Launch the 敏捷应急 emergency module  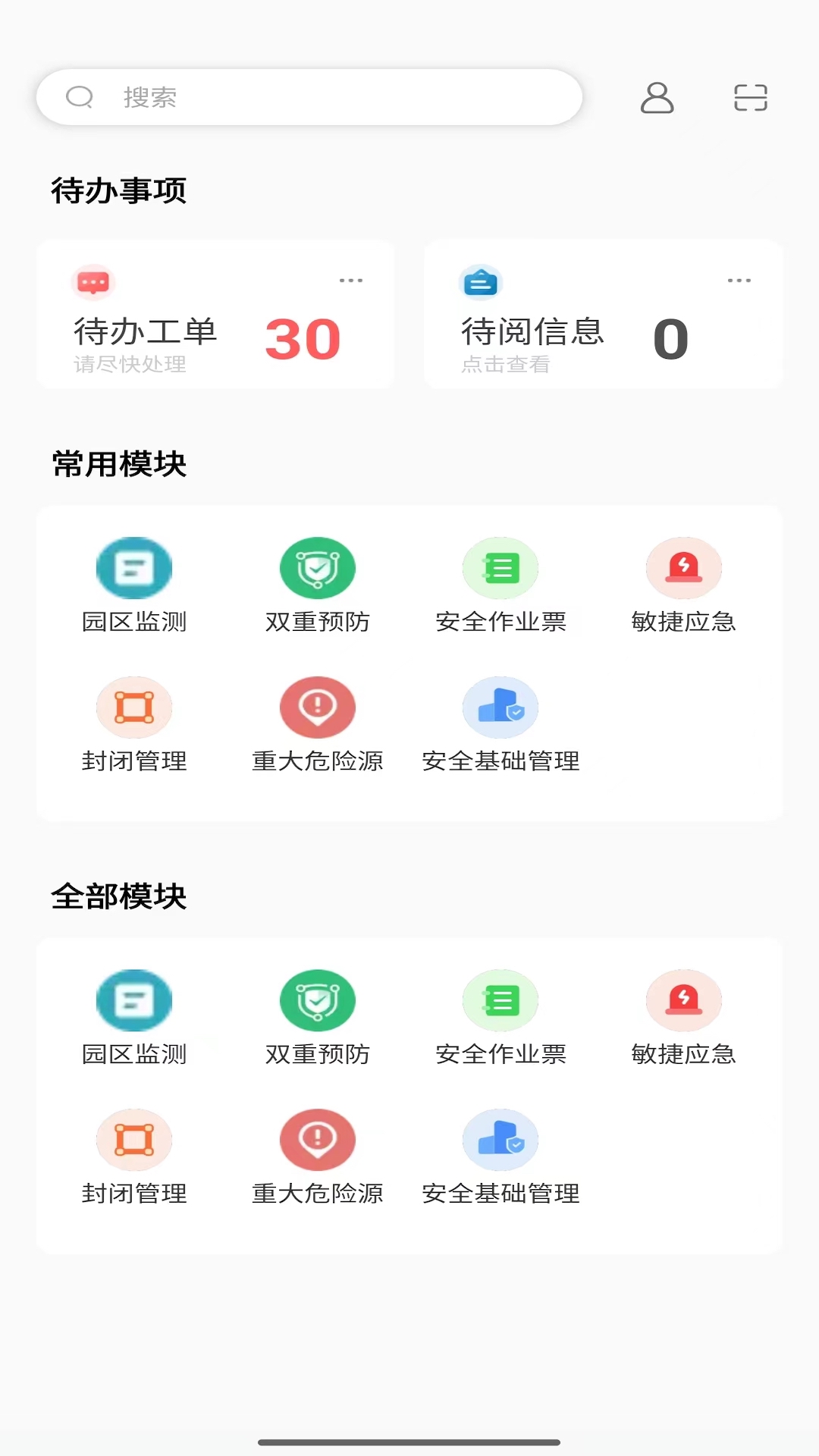click(683, 568)
